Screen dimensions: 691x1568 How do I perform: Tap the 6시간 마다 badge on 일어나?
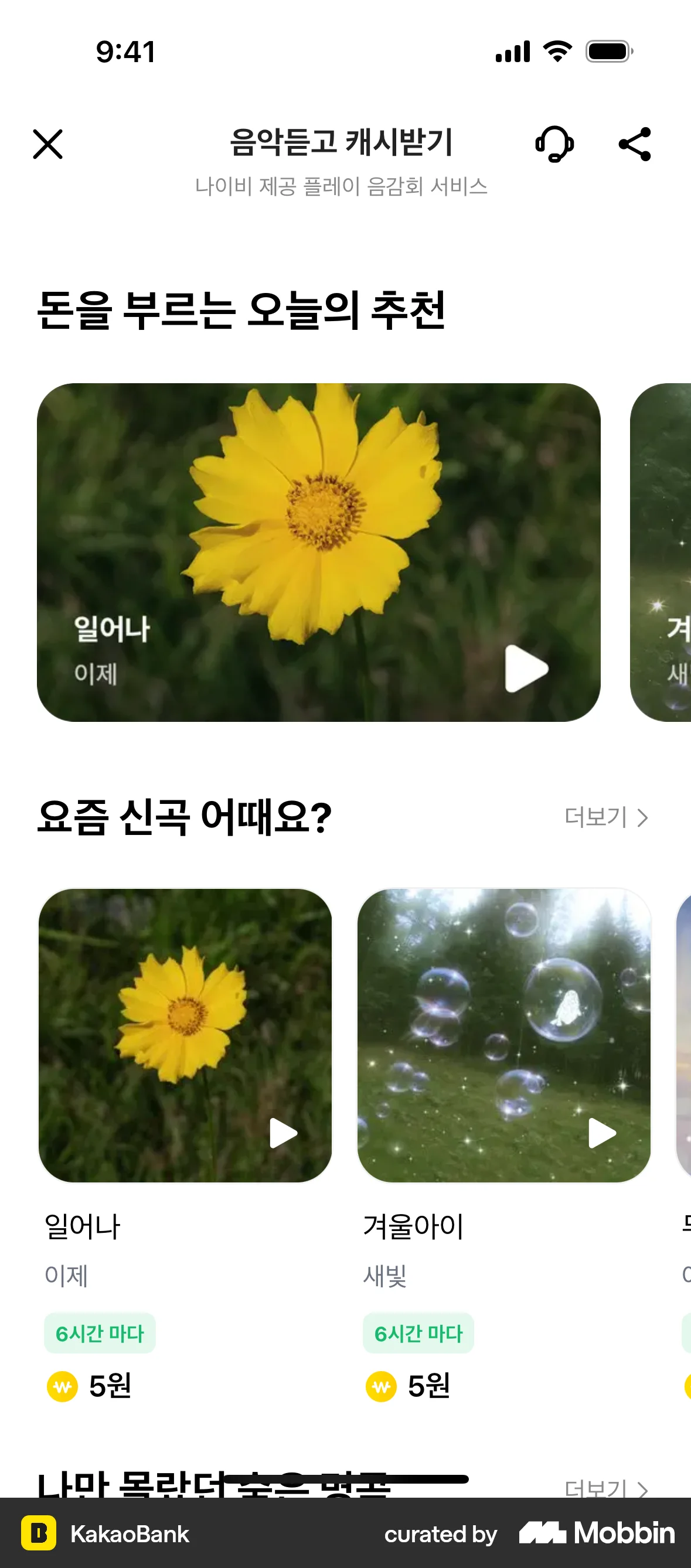click(x=99, y=1333)
